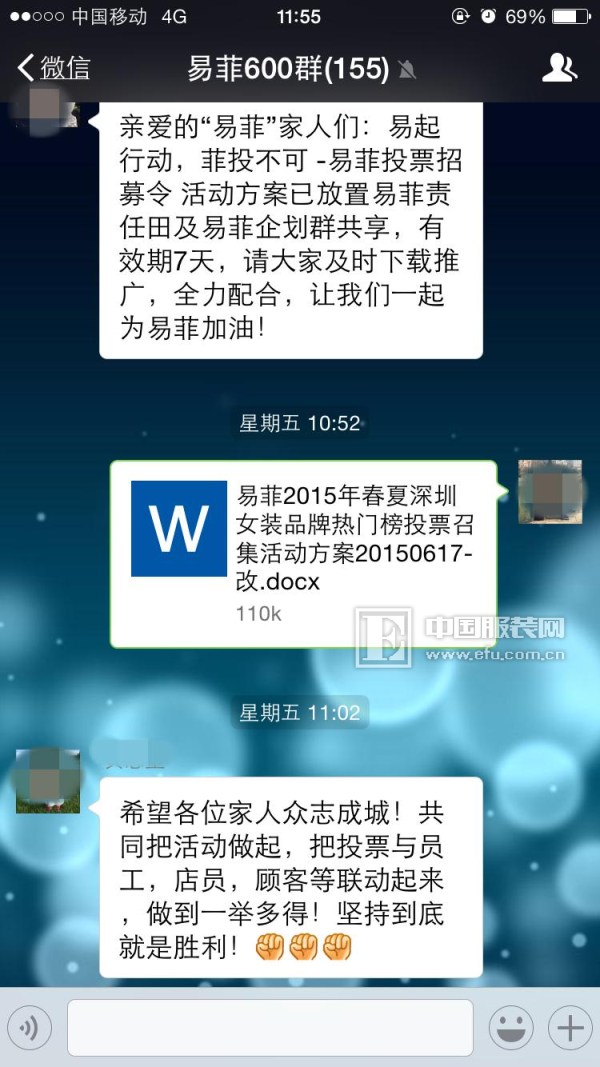Open avatar beside the 希望各位家人 message
600x1067 pixels.
click(48, 779)
